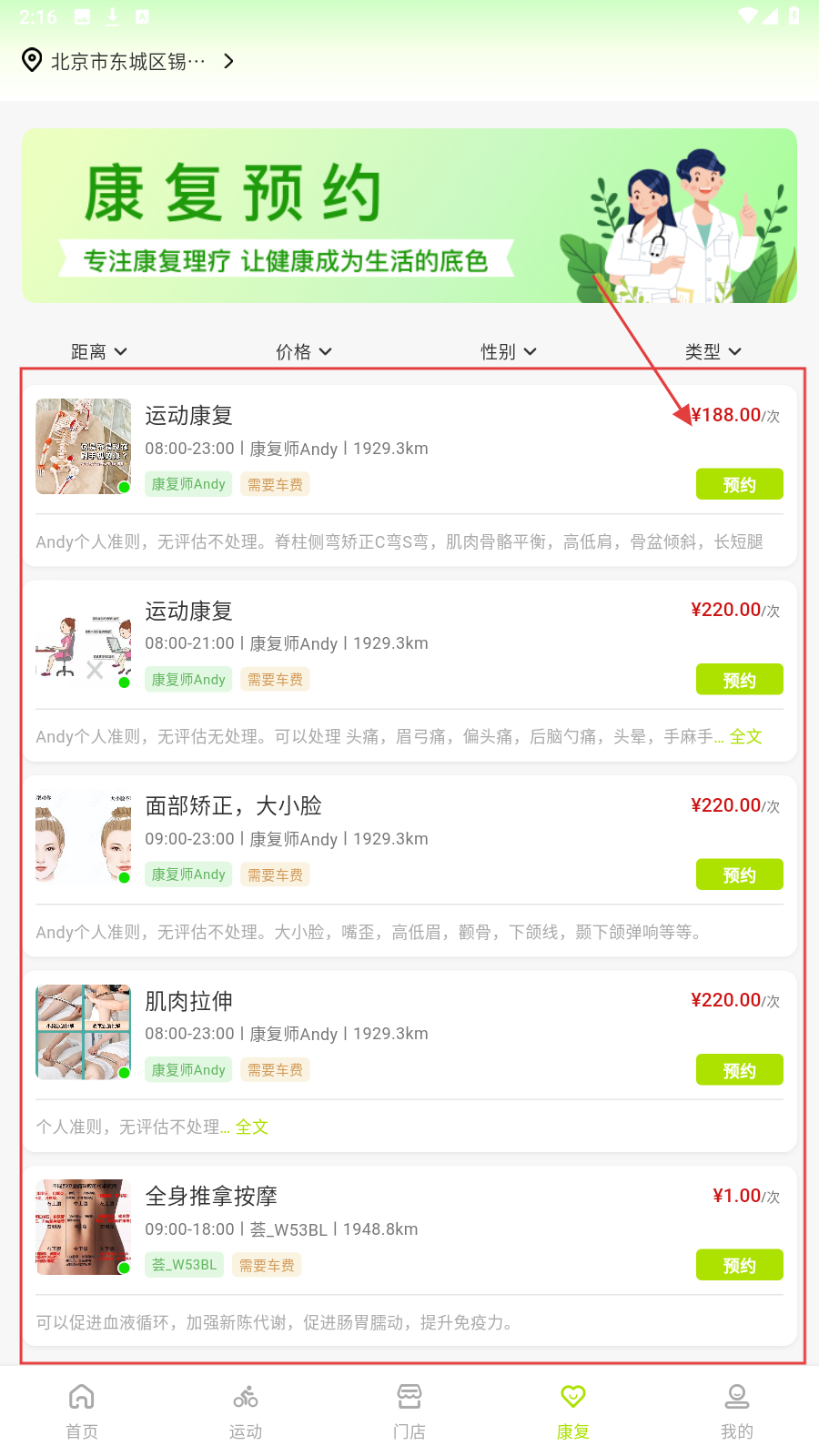The height and width of the screenshot is (1456, 819).
Task: Expand the 类型 filter dropdown
Action: tap(713, 352)
